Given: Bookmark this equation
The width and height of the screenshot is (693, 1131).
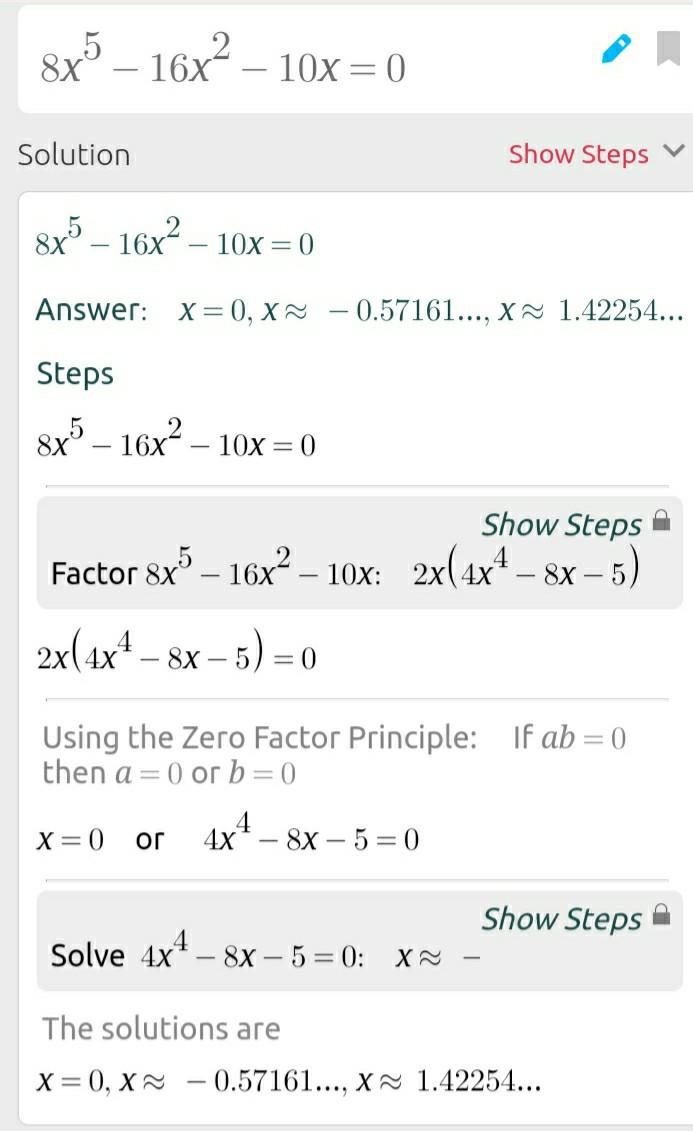Looking at the screenshot, I should [x=668, y=49].
